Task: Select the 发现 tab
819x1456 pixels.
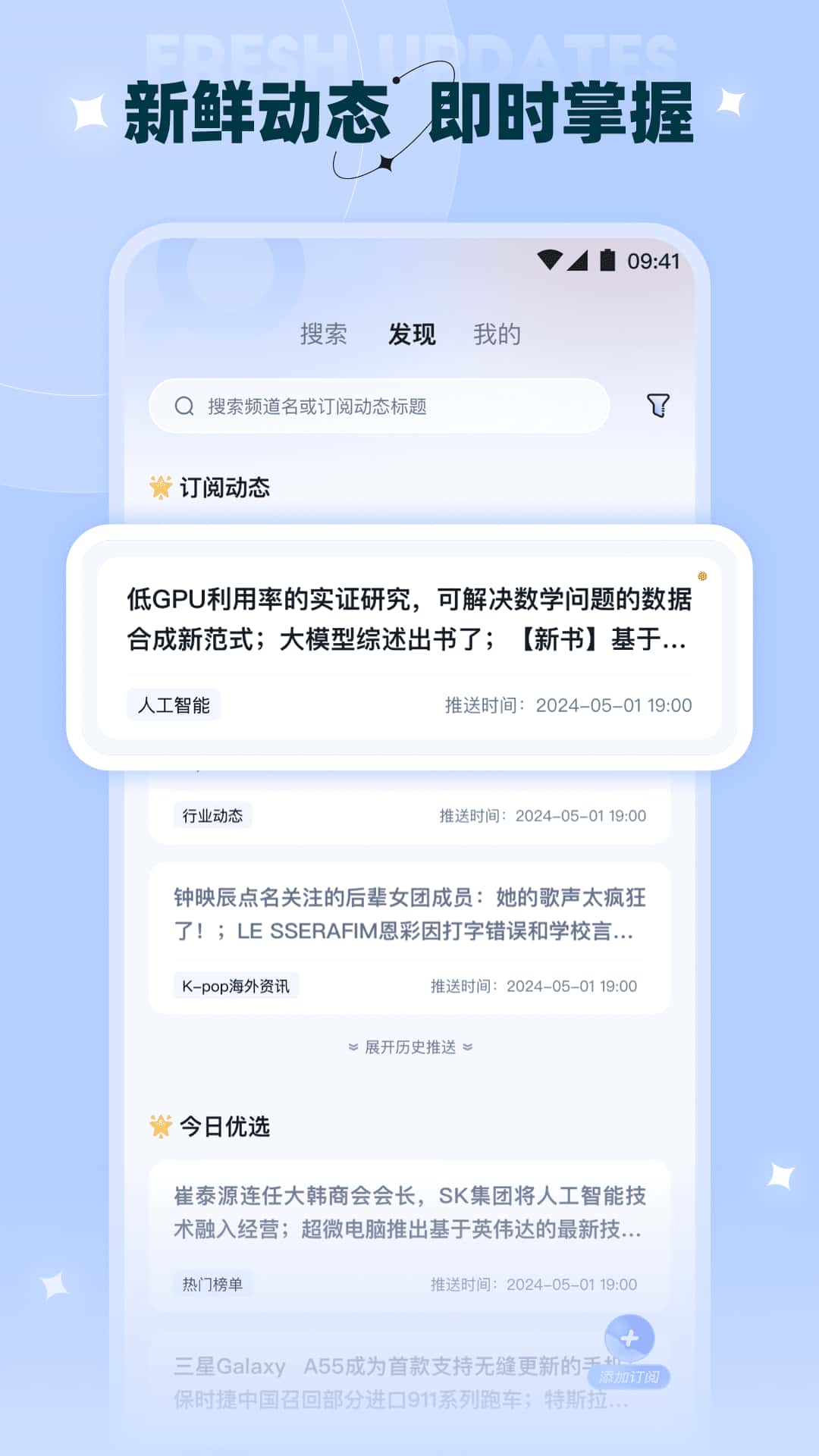Action: coord(409,334)
